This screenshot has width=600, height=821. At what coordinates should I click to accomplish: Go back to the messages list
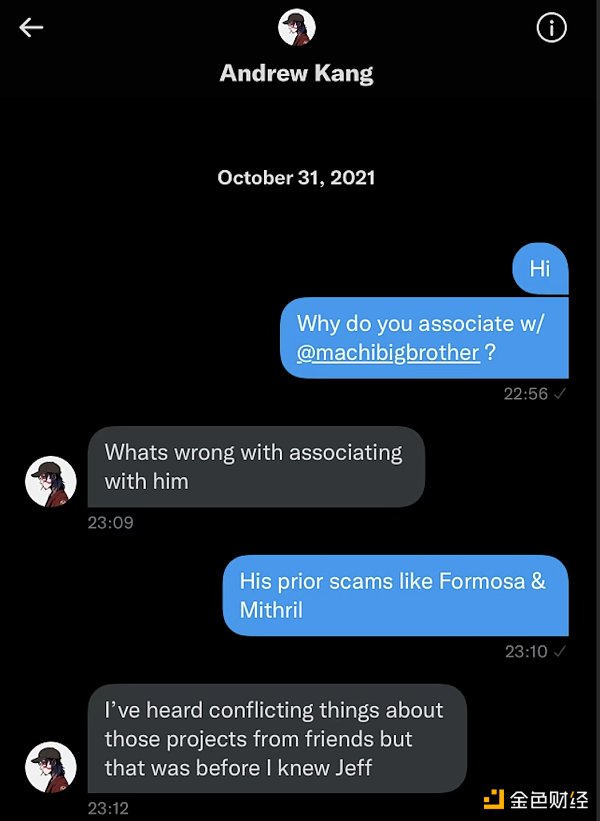click(x=31, y=28)
